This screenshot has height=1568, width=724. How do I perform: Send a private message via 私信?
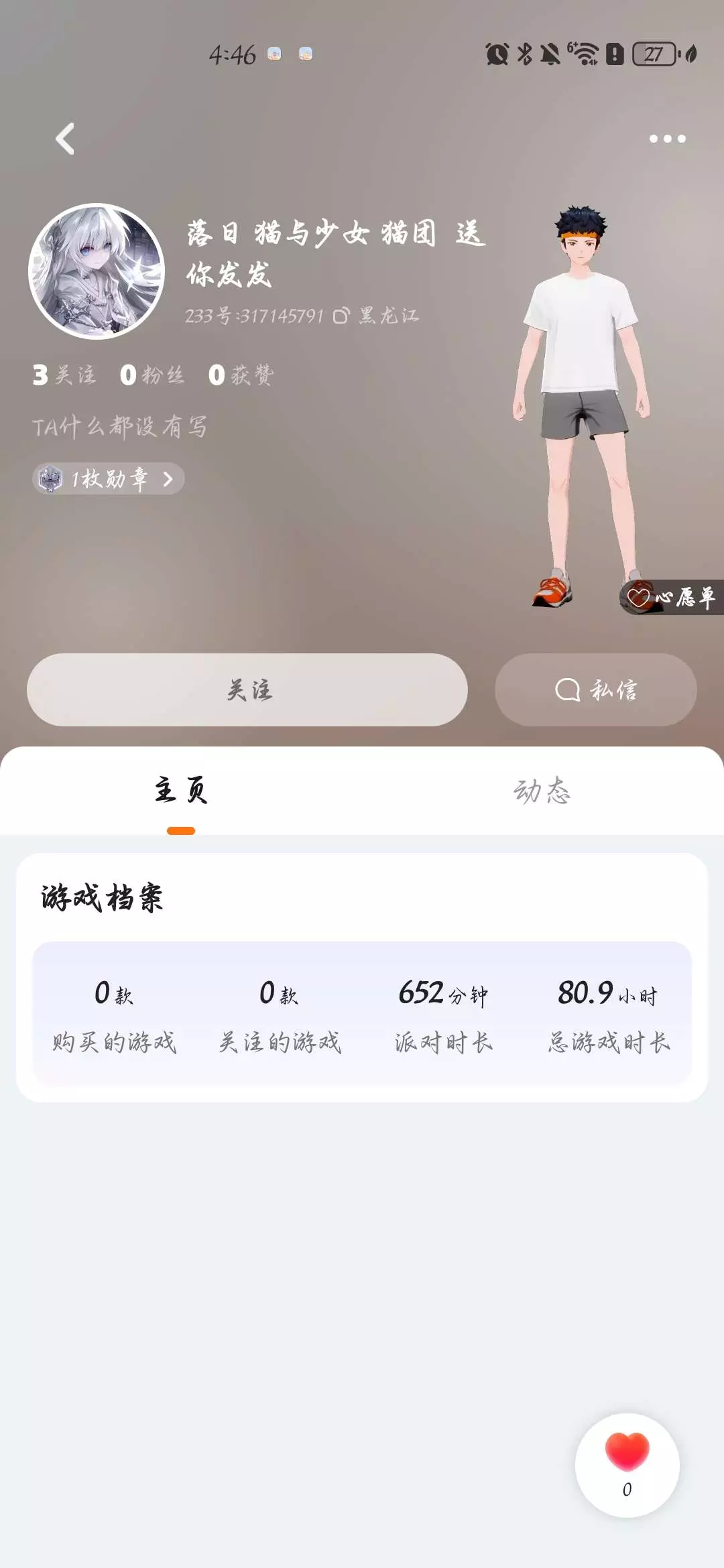pyautogui.click(x=596, y=690)
